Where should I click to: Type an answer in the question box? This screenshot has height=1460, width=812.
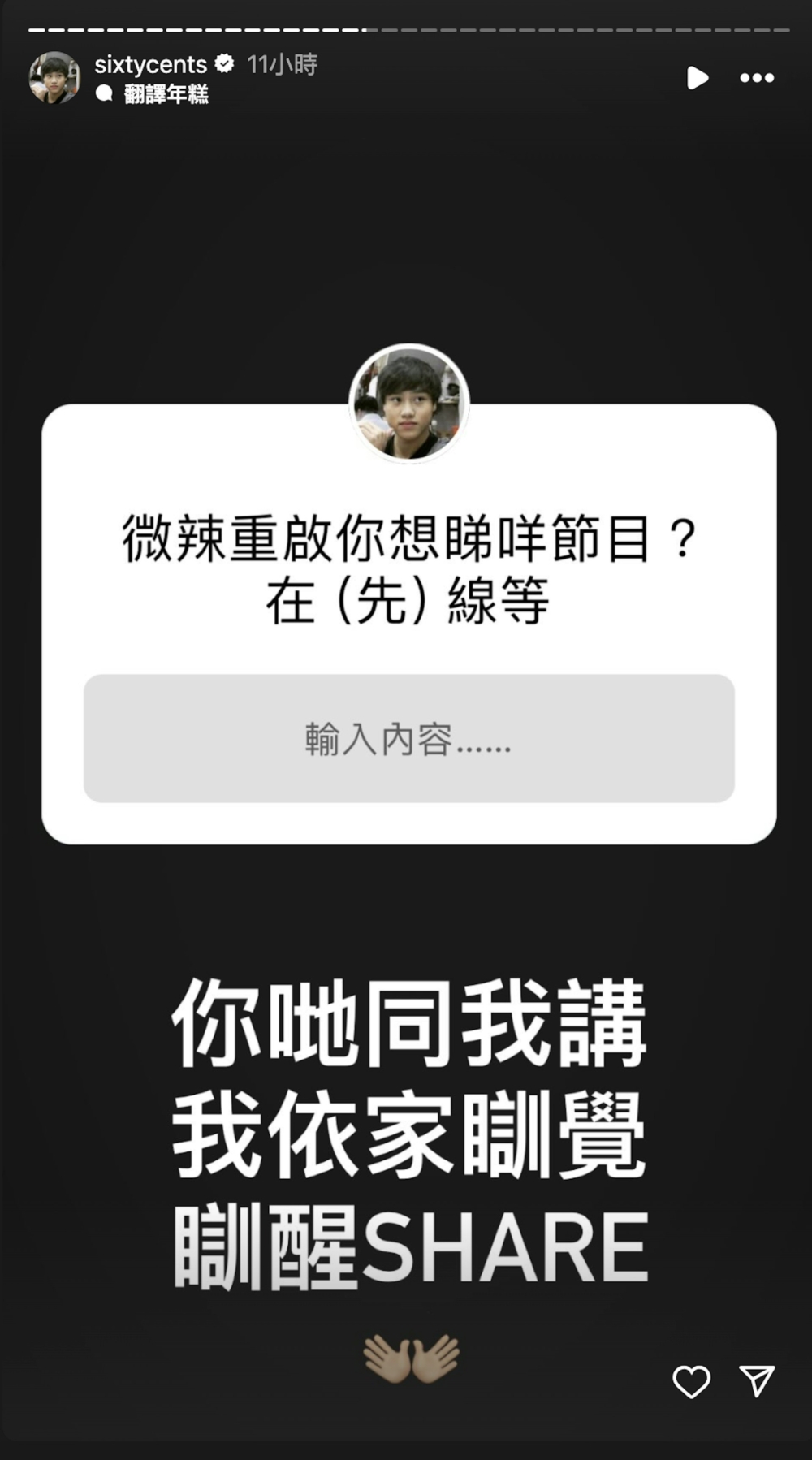(x=408, y=738)
